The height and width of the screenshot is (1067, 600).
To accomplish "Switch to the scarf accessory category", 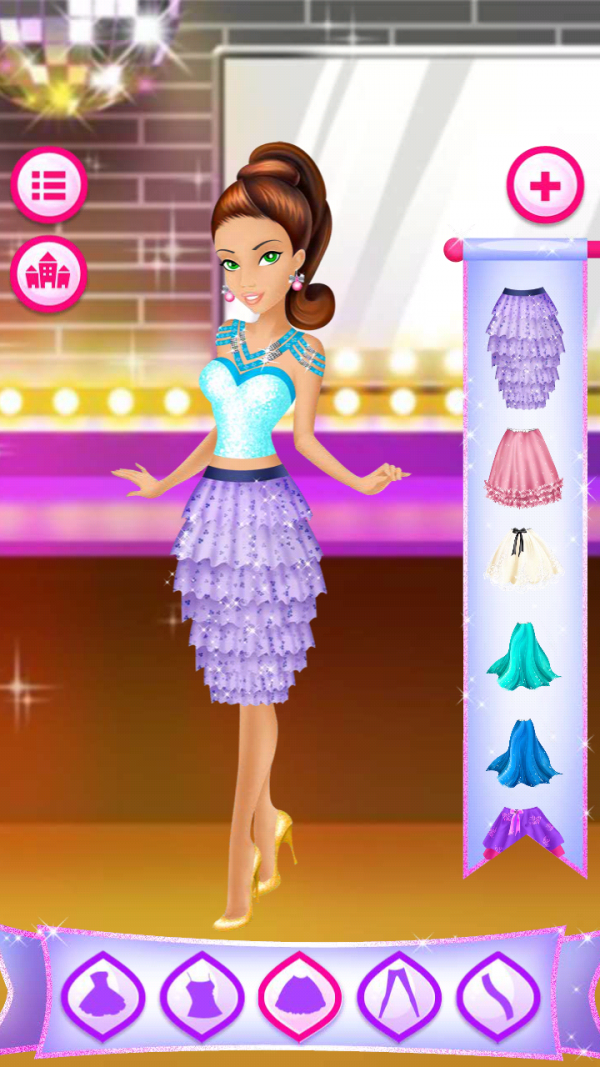I will 497,995.
